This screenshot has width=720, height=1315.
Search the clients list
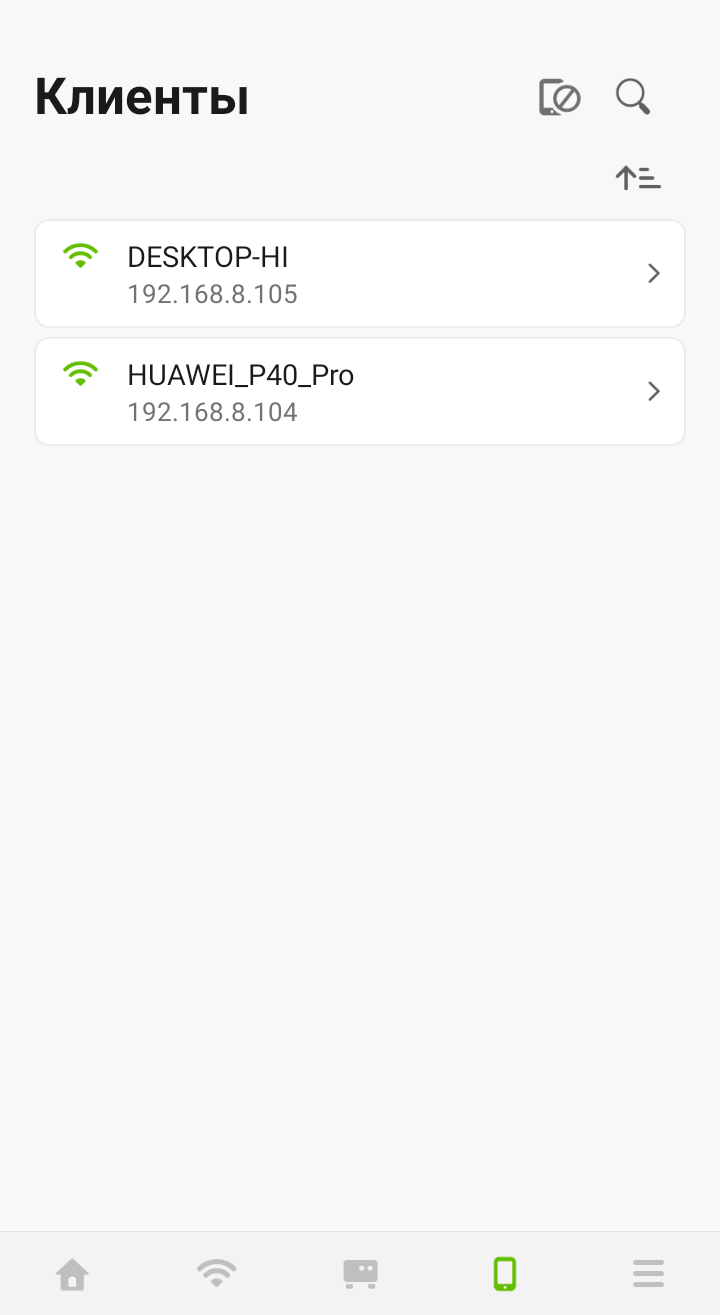(633, 97)
